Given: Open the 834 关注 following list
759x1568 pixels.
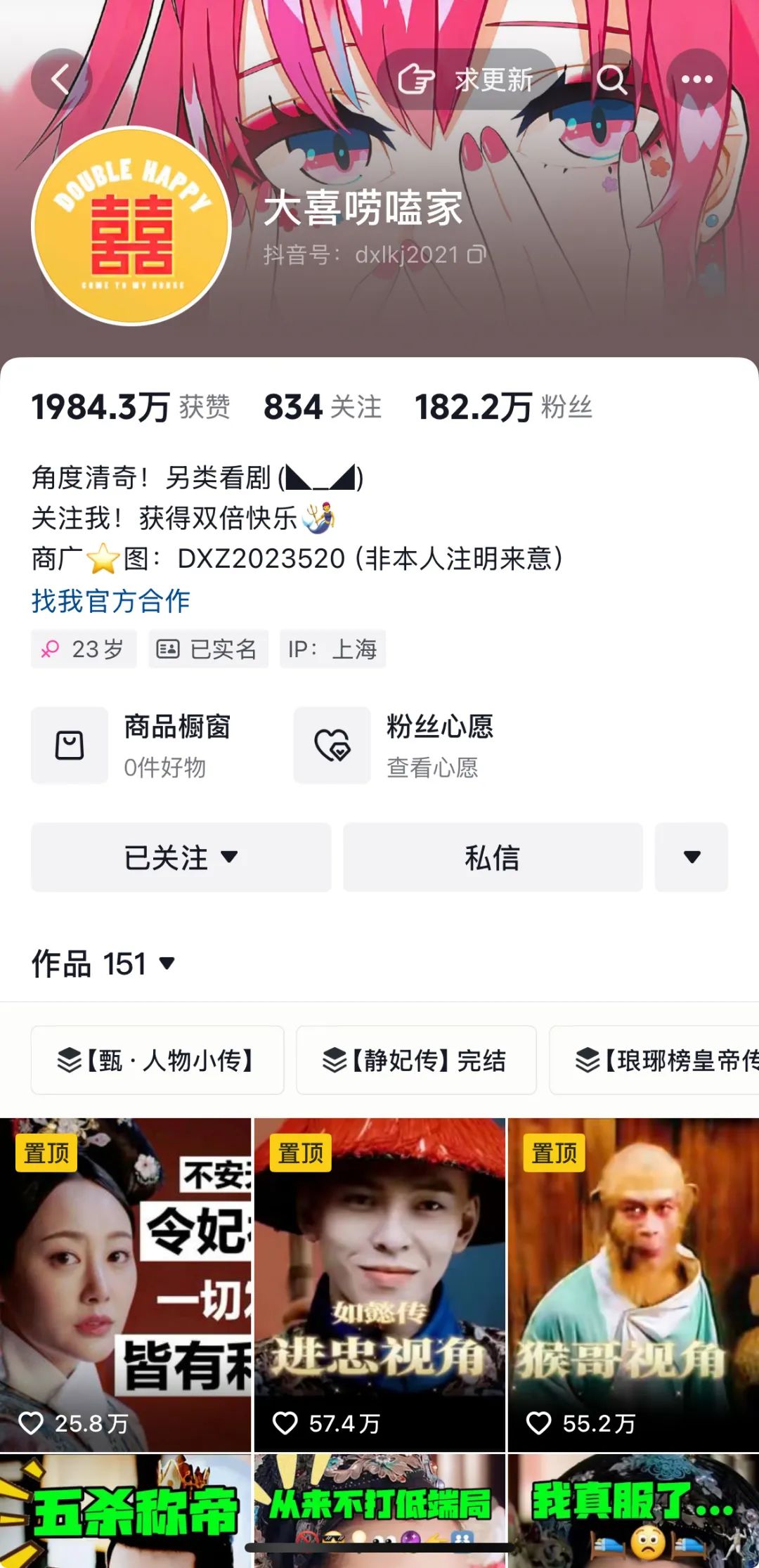Looking at the screenshot, I should click(322, 407).
